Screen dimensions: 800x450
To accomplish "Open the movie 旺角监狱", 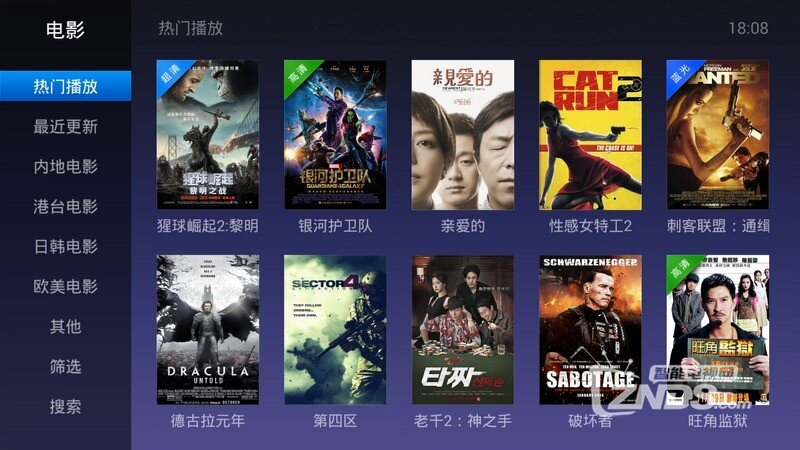I will click(718, 330).
